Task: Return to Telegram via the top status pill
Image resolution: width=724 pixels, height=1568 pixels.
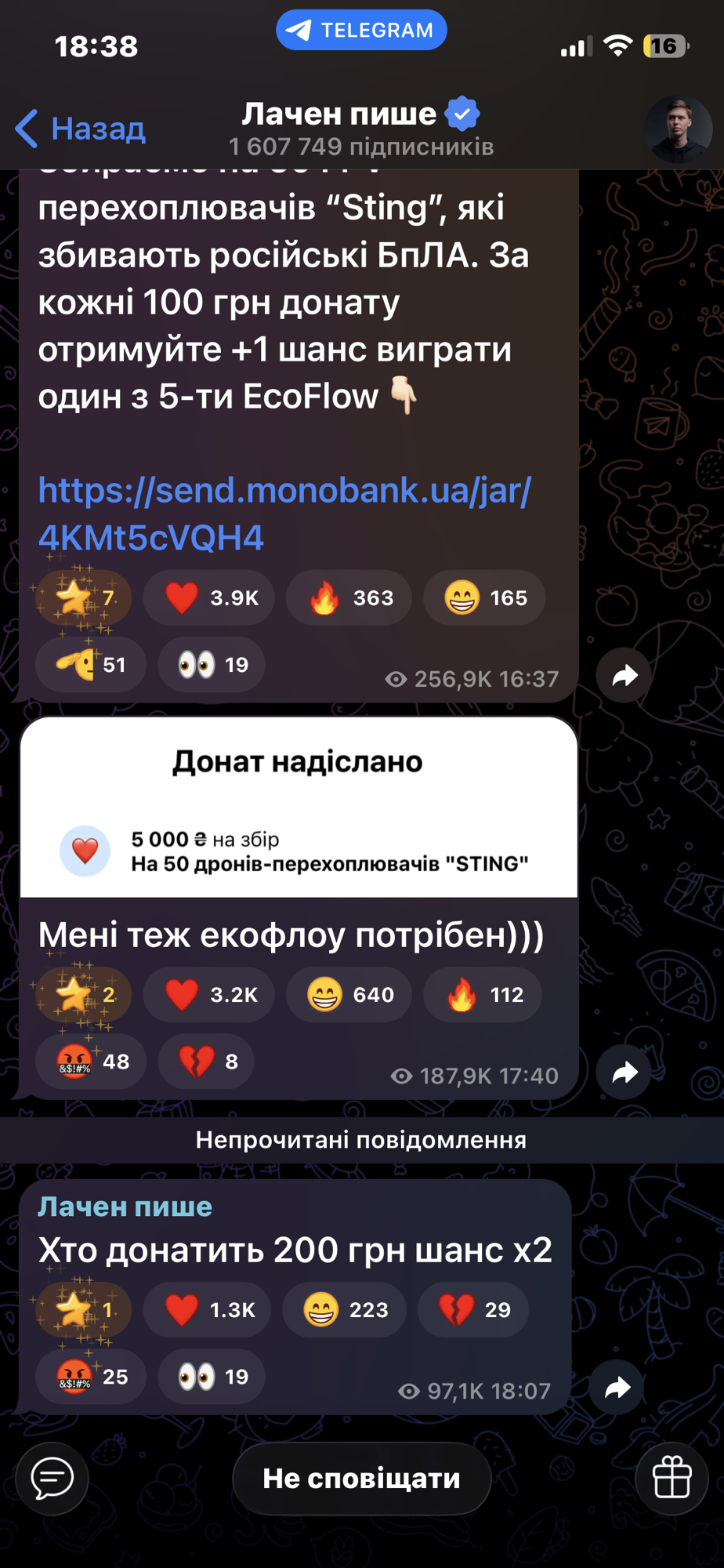Action: point(361,30)
